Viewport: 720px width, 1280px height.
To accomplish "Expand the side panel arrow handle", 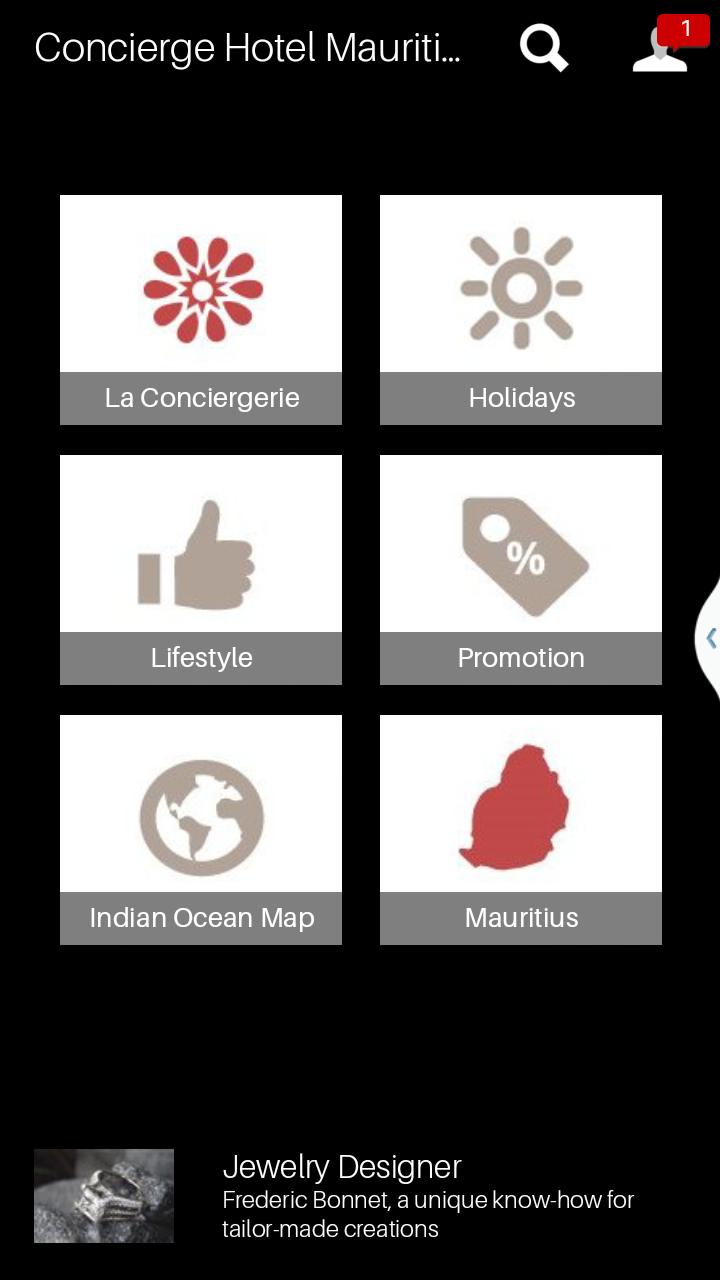I will pos(710,638).
